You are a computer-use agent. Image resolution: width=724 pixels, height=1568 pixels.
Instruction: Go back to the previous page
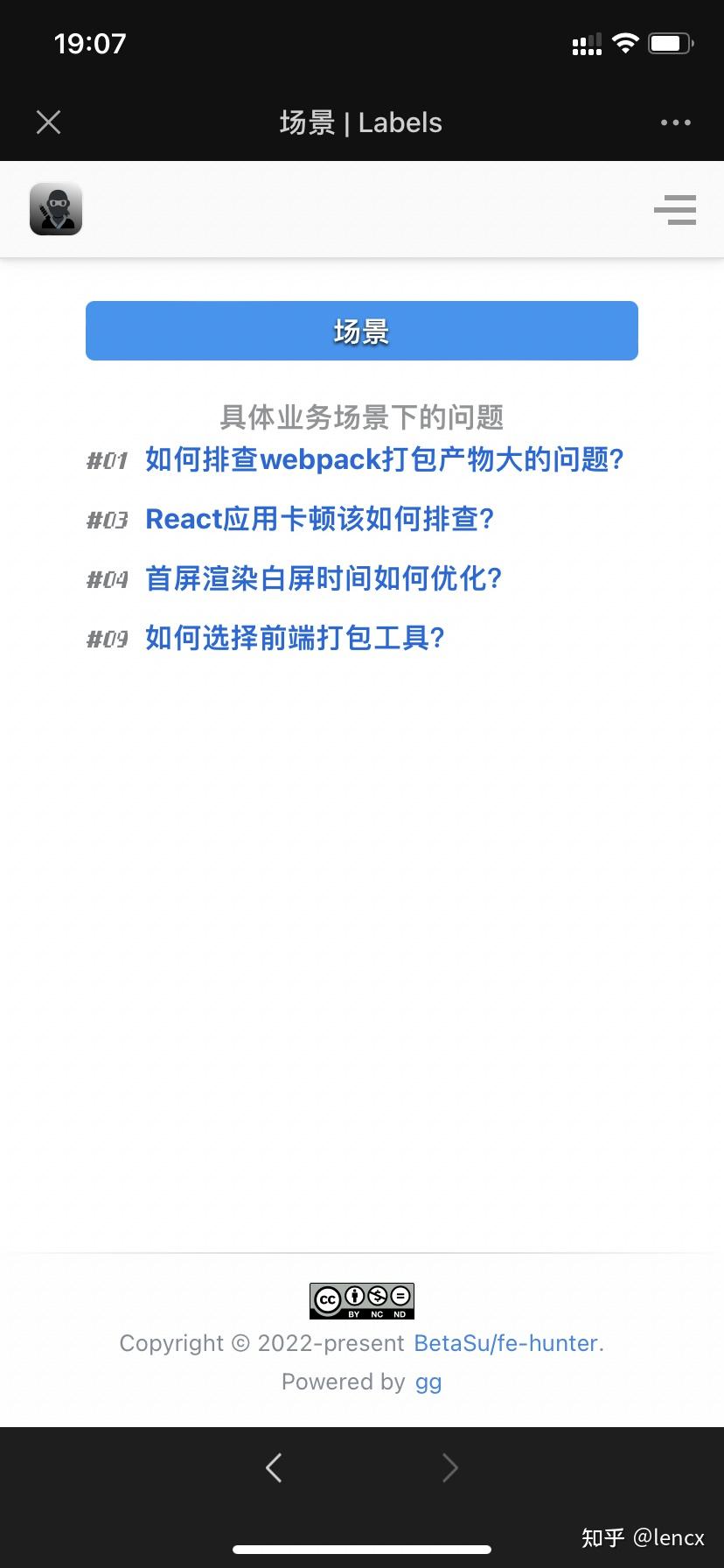pyautogui.click(x=274, y=1467)
